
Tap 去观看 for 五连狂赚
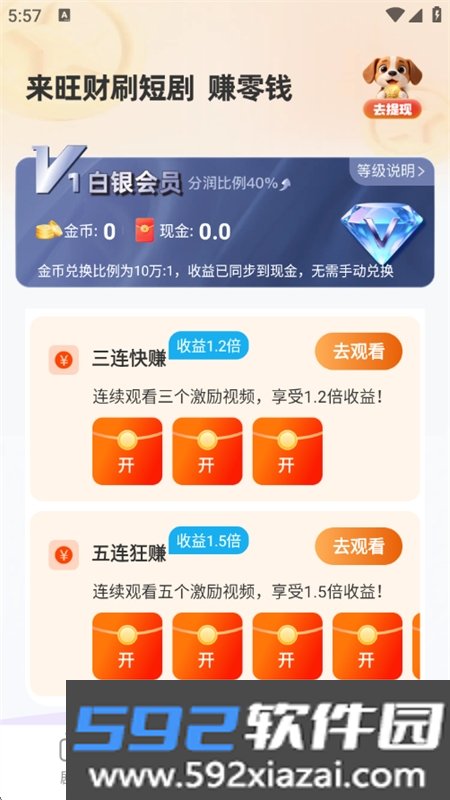(x=359, y=546)
